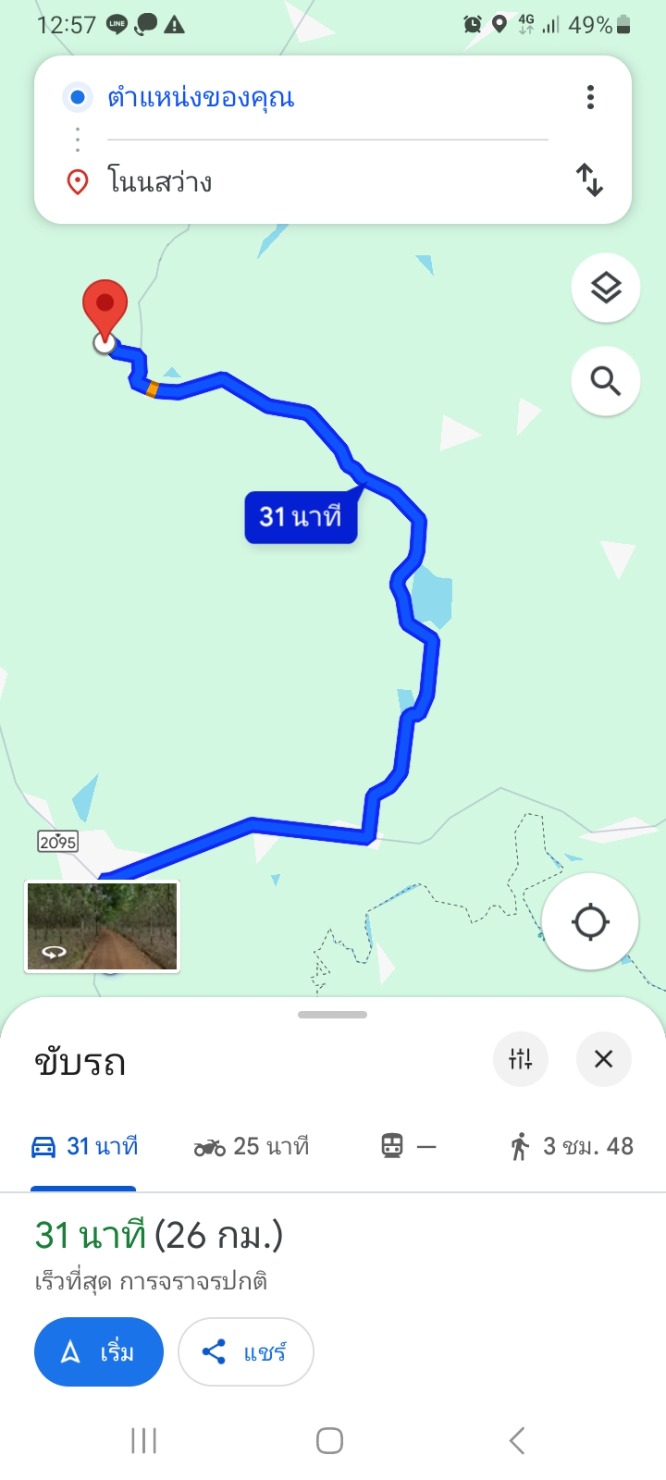
Task: Switch to motorcycle mode 25 นาที
Action: (251, 1146)
